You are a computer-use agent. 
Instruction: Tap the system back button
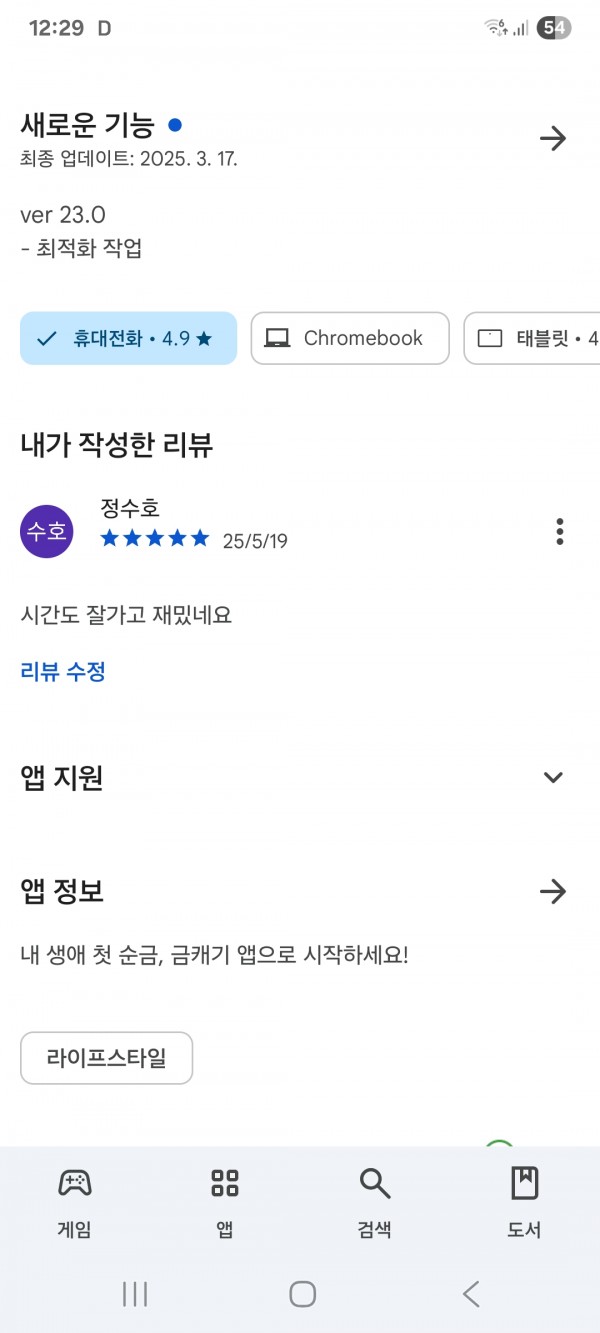click(471, 1294)
